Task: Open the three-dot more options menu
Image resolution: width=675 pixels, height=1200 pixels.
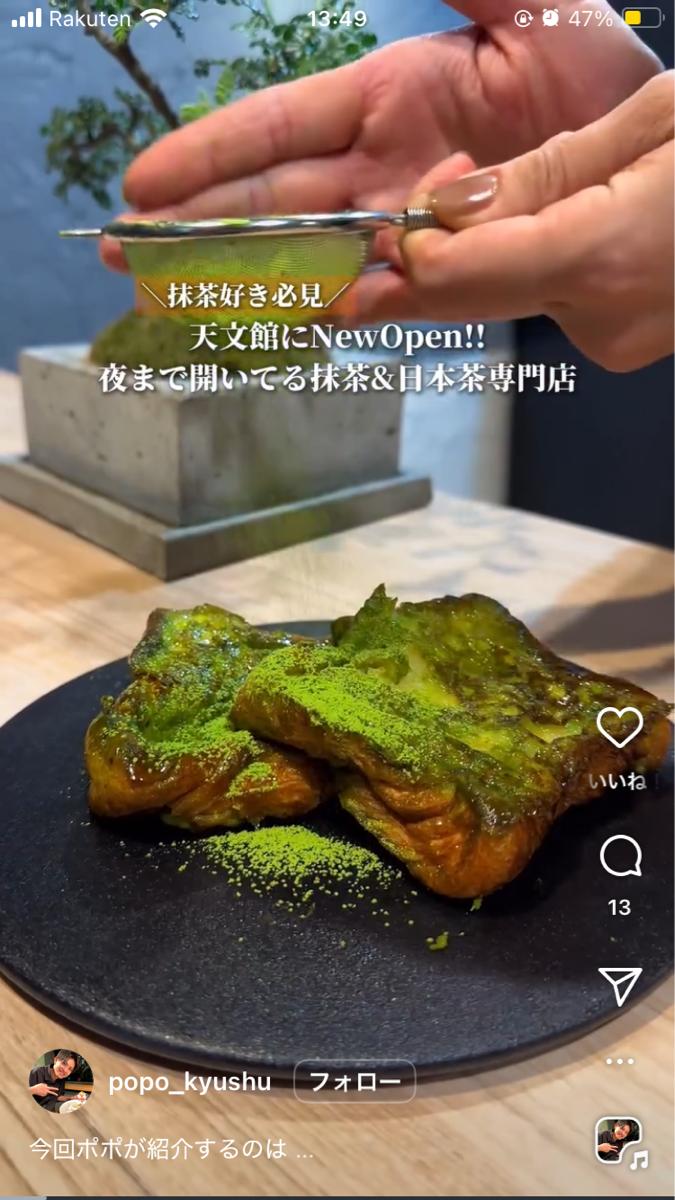Action: click(x=620, y=1061)
